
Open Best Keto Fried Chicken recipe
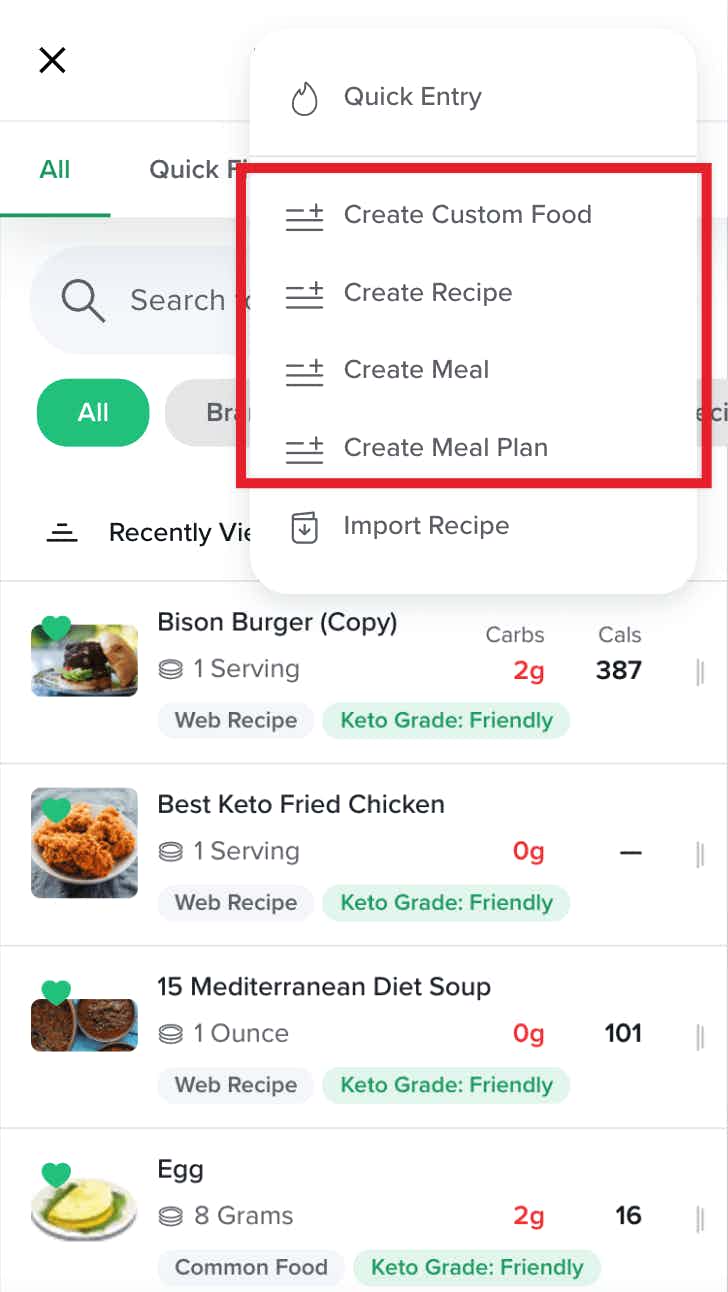[x=364, y=855]
